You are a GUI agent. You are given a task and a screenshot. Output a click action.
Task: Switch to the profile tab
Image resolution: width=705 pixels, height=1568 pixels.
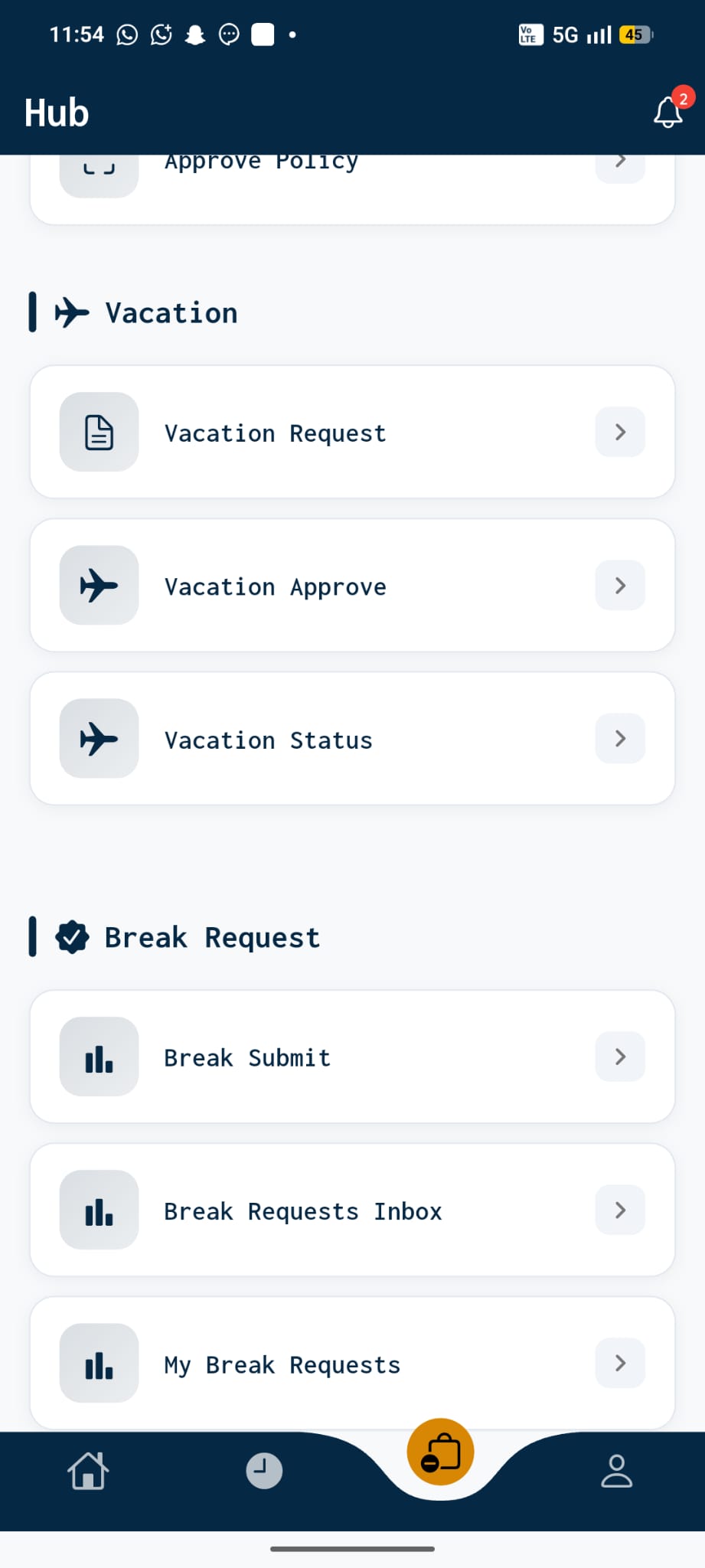617,1471
